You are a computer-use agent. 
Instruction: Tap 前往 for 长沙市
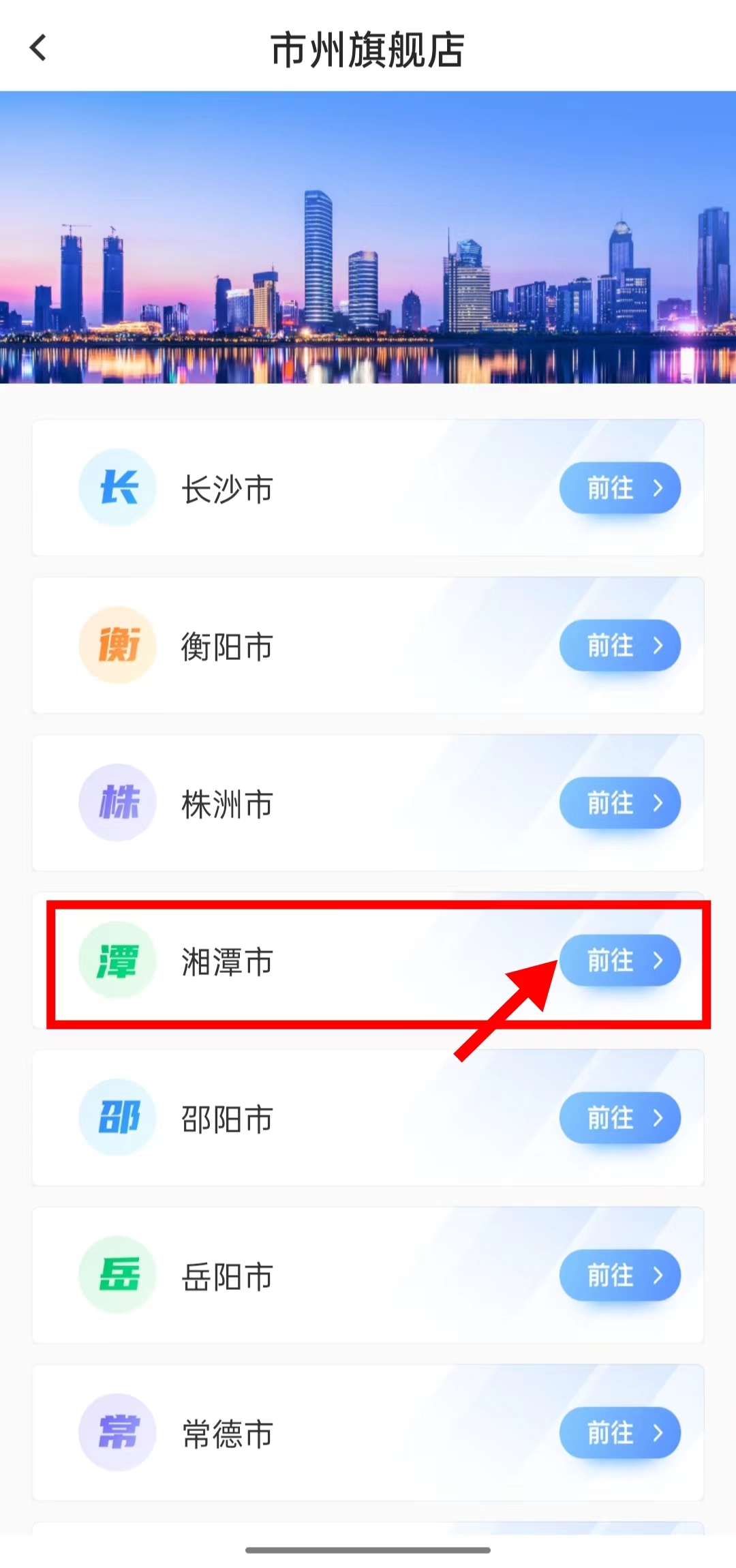pyautogui.click(x=620, y=488)
